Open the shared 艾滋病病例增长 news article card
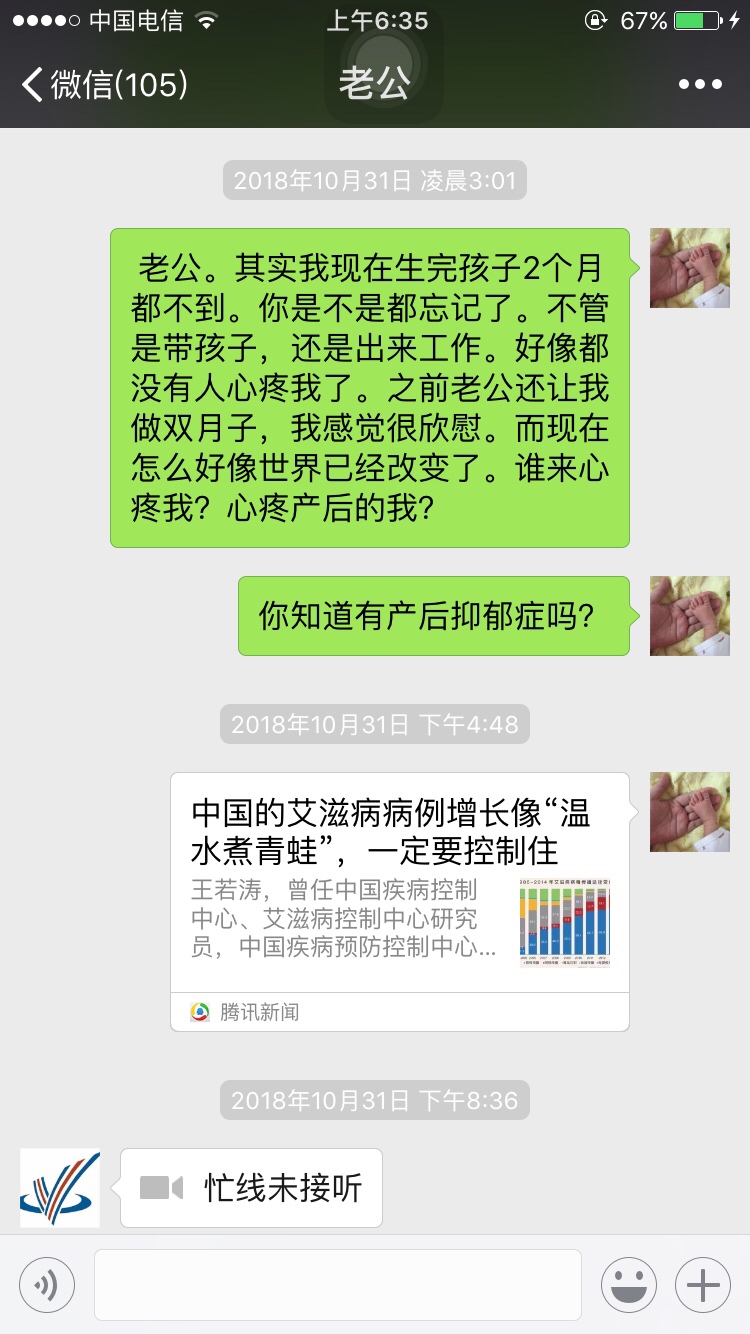 tap(400, 900)
